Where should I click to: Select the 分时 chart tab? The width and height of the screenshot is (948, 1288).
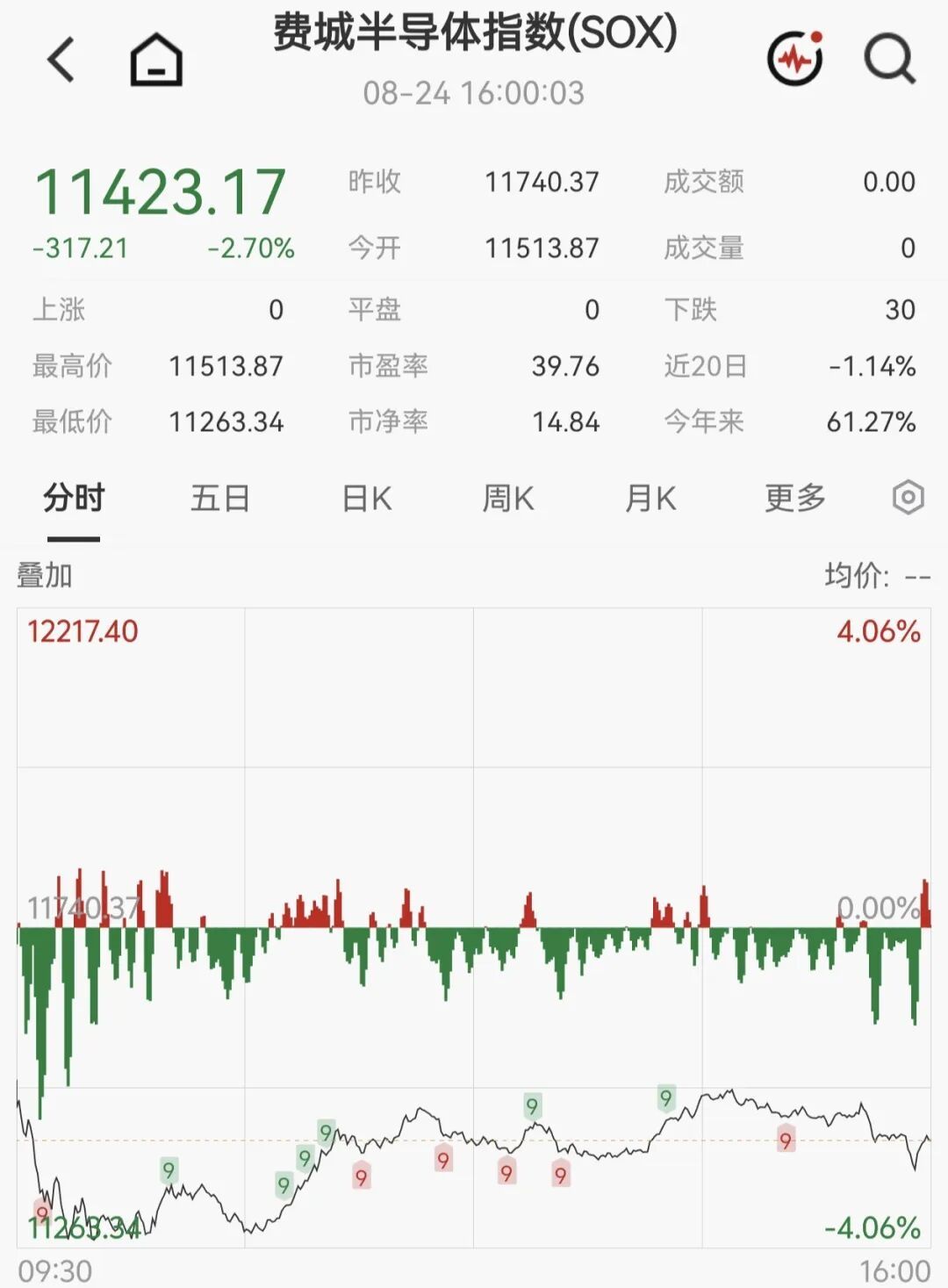74,499
